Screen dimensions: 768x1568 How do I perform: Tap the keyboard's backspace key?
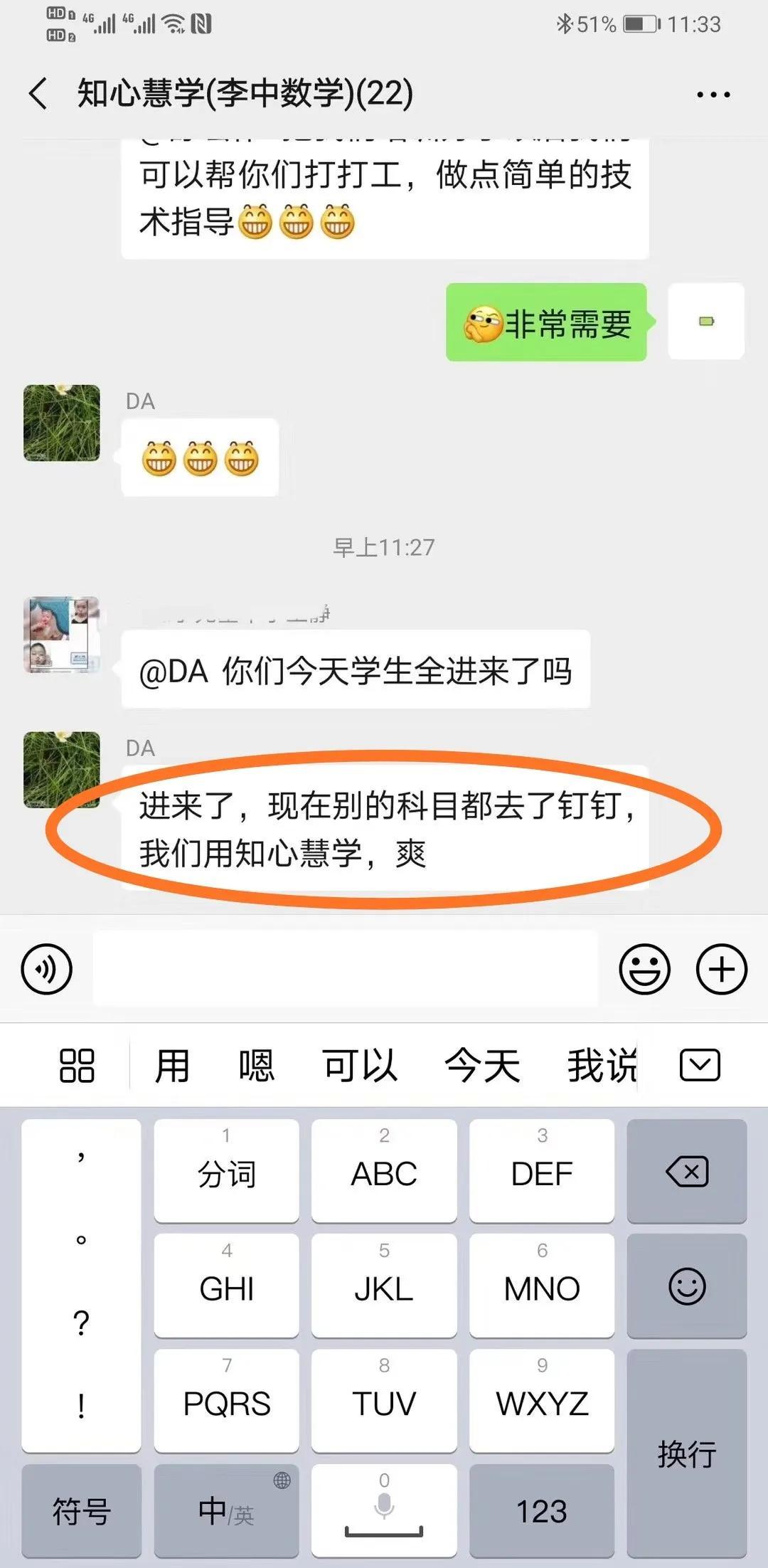[686, 1171]
